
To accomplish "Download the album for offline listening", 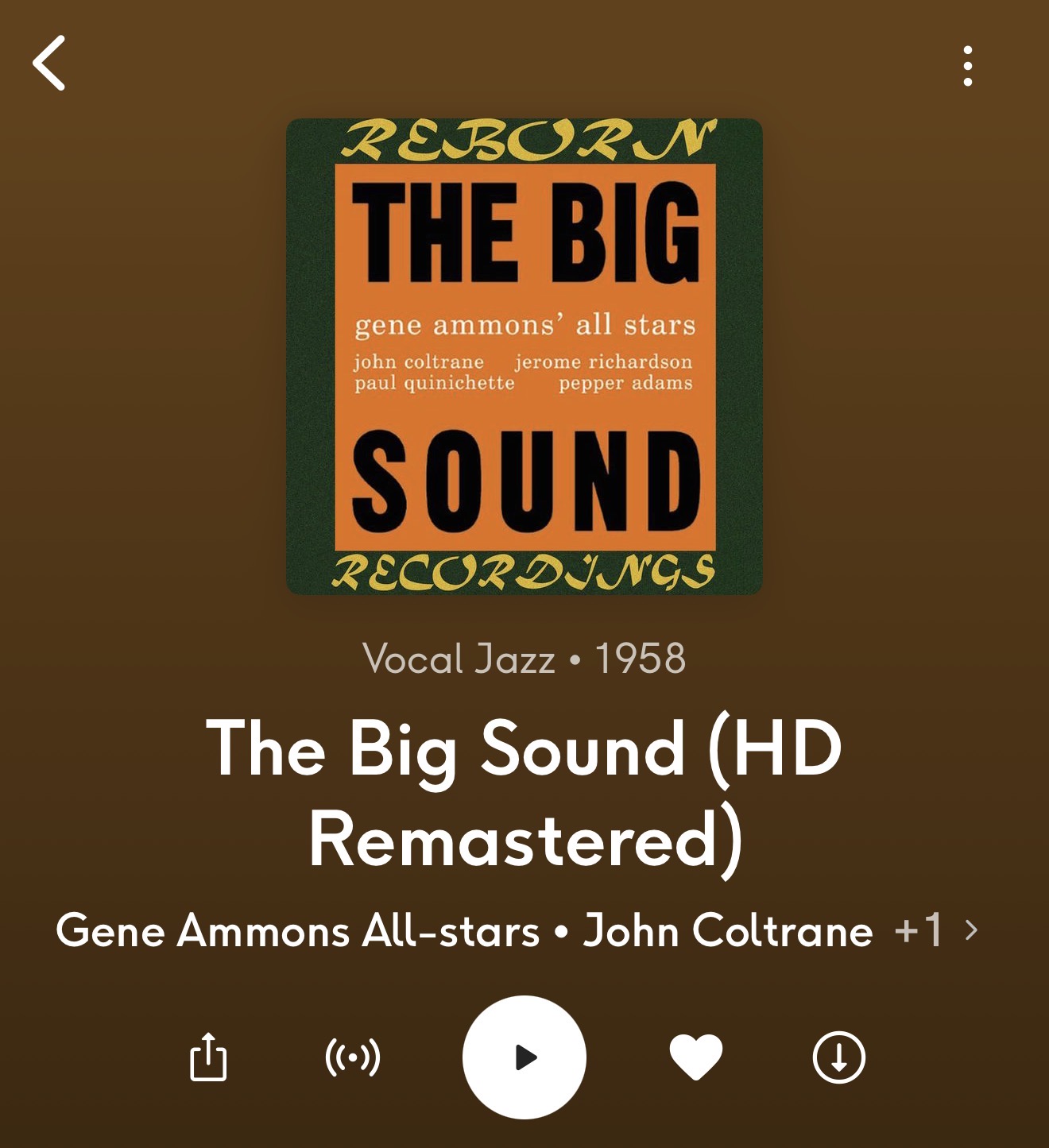I will 839,1057.
